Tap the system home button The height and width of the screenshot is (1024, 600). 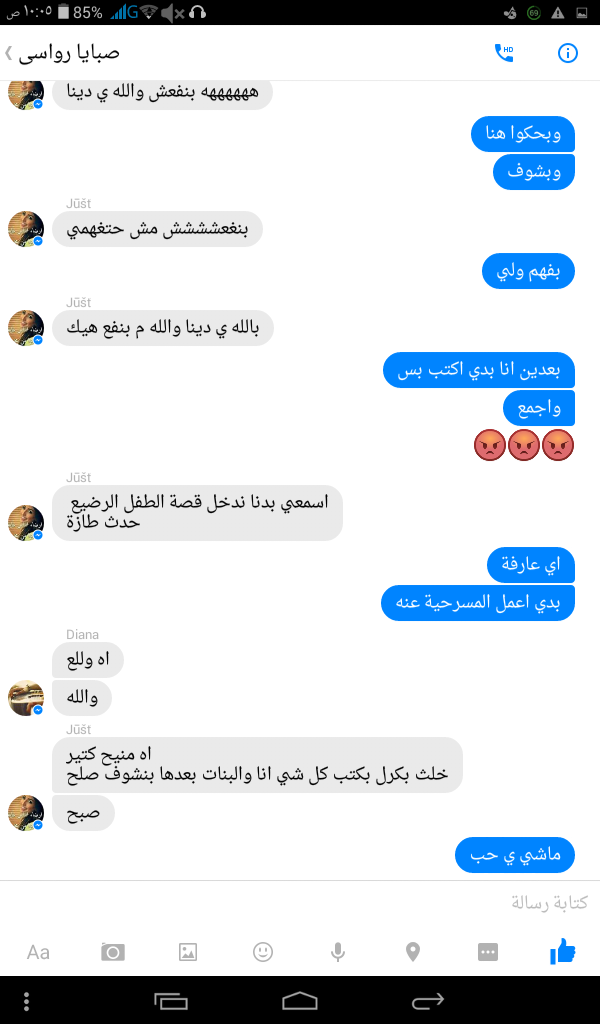tap(300, 1000)
